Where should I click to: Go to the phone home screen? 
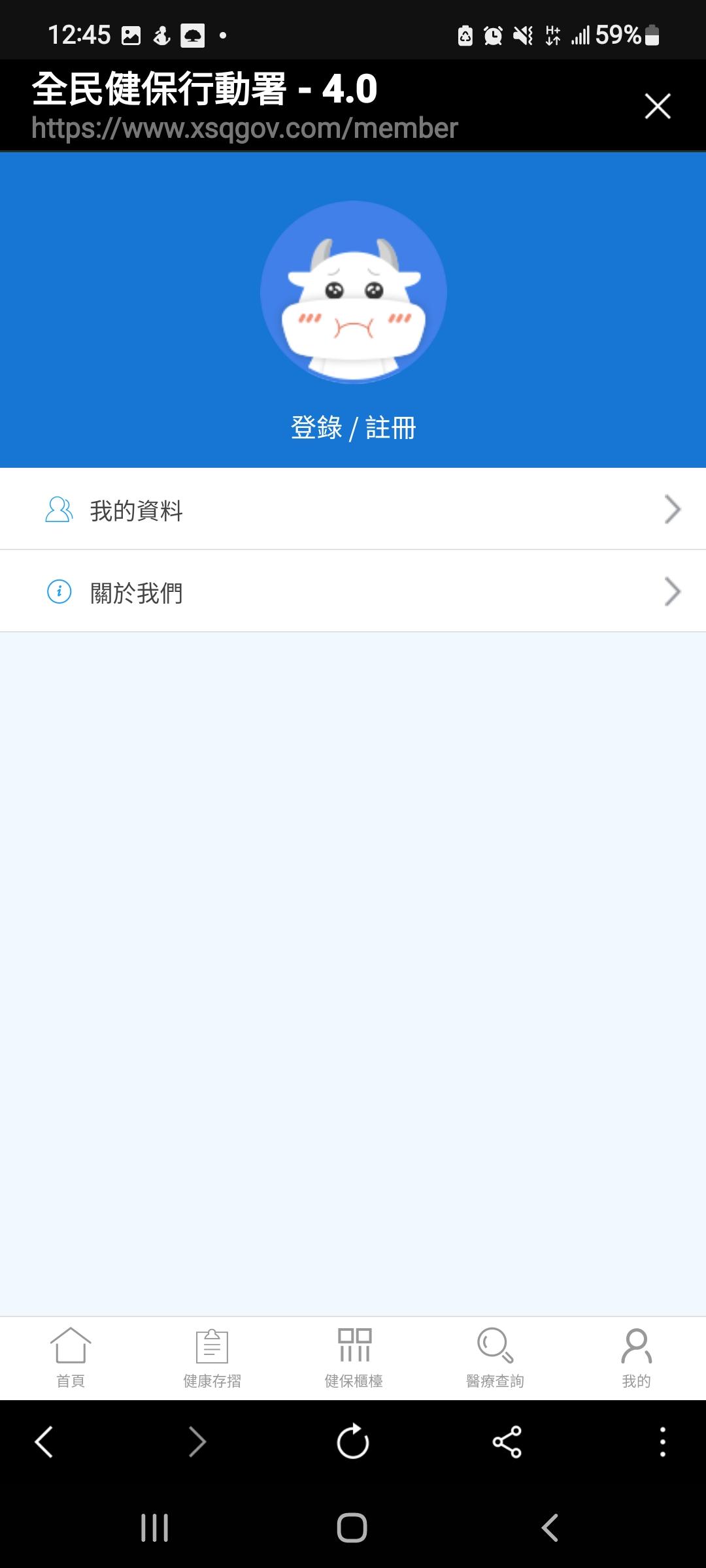click(x=352, y=1528)
